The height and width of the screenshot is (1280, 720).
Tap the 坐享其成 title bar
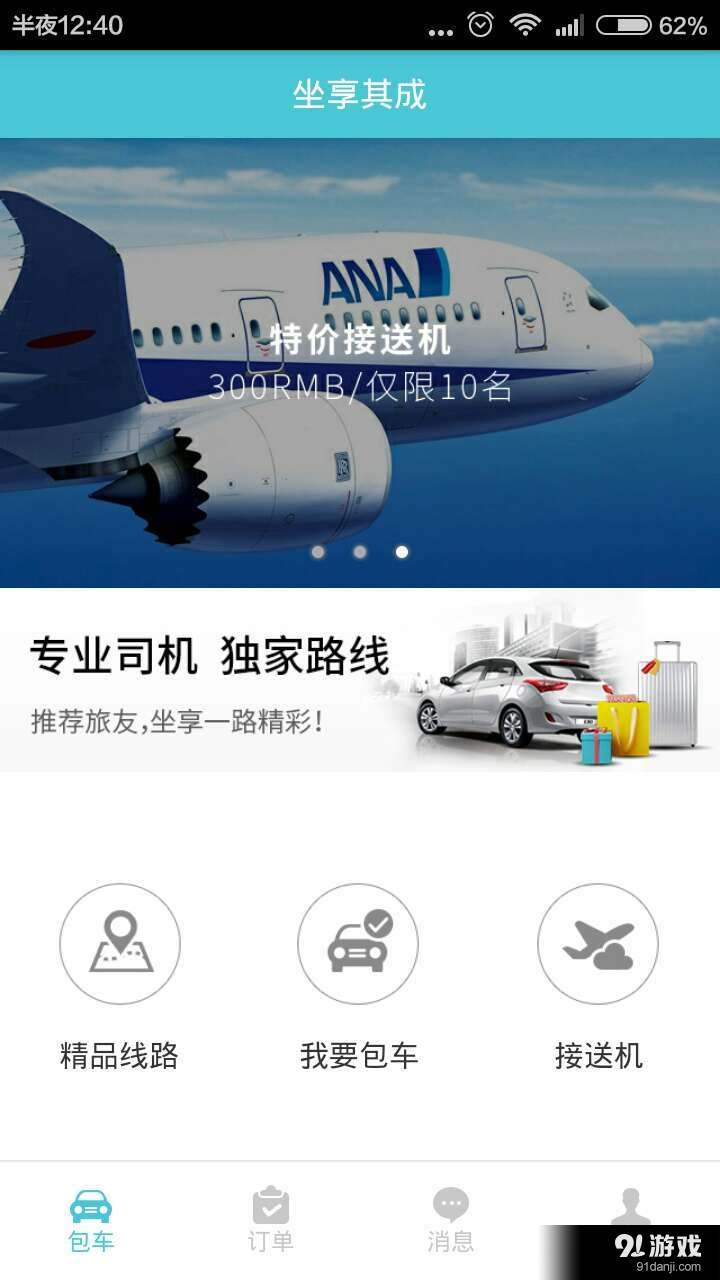pos(360,94)
